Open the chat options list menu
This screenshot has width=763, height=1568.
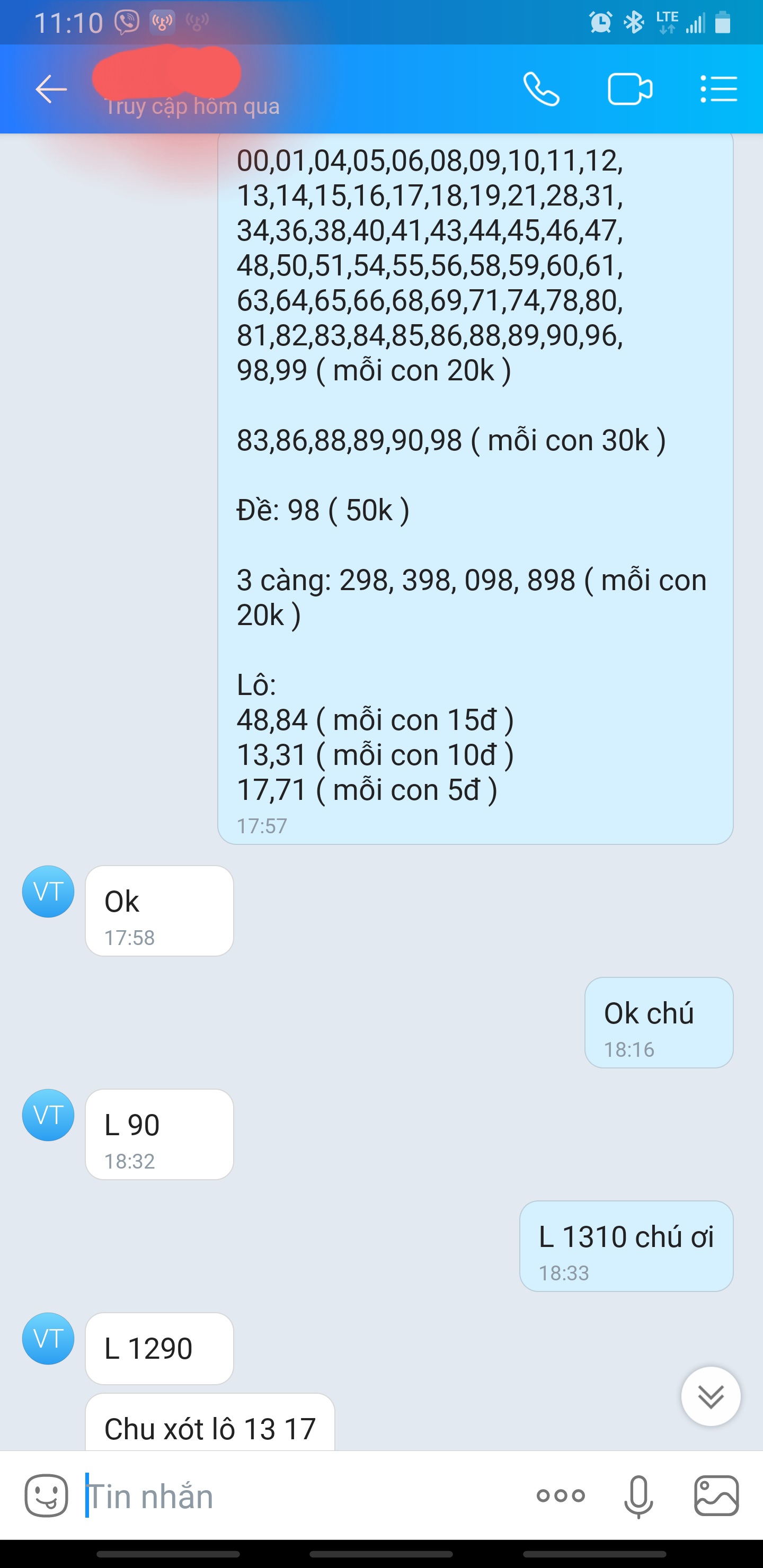(x=718, y=90)
